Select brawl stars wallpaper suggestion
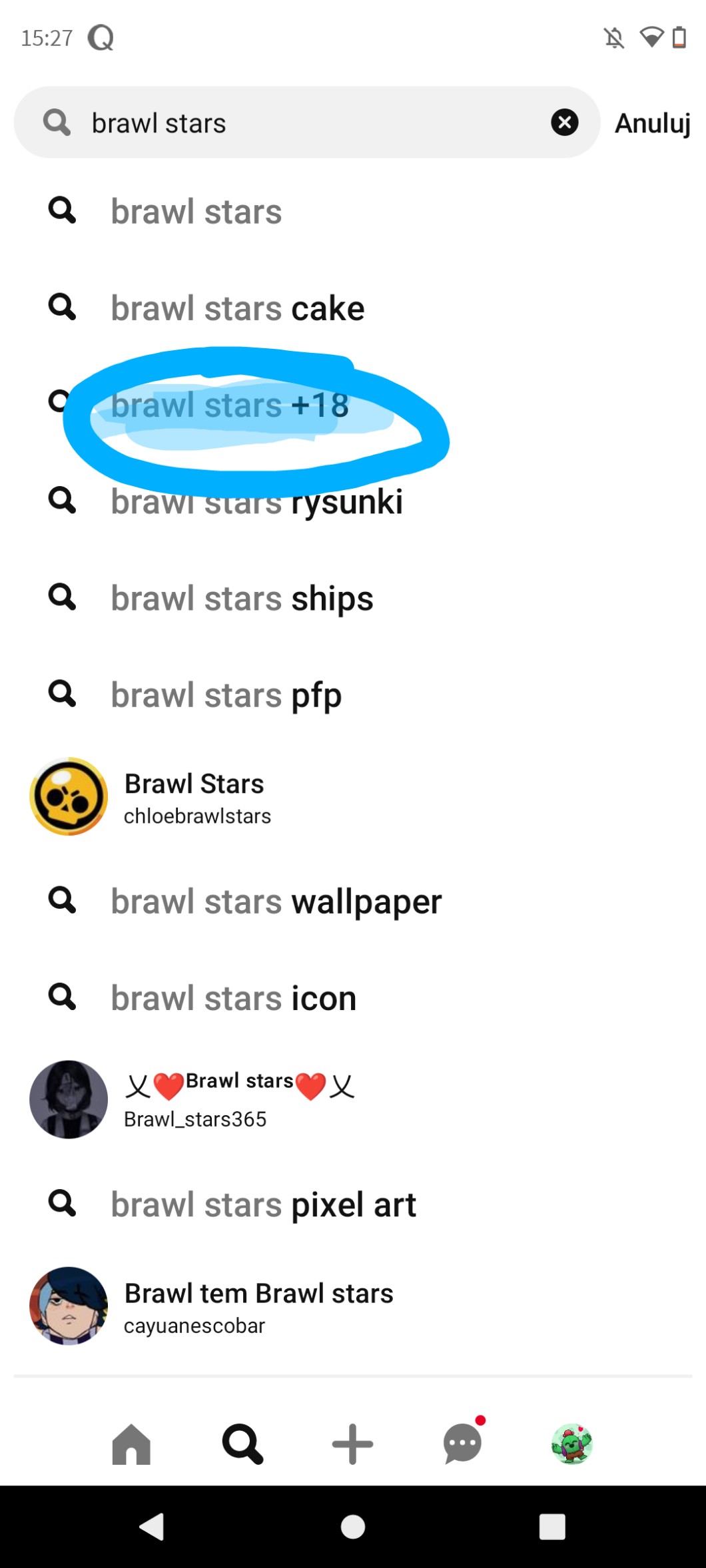This screenshot has width=706, height=1568. point(276,901)
